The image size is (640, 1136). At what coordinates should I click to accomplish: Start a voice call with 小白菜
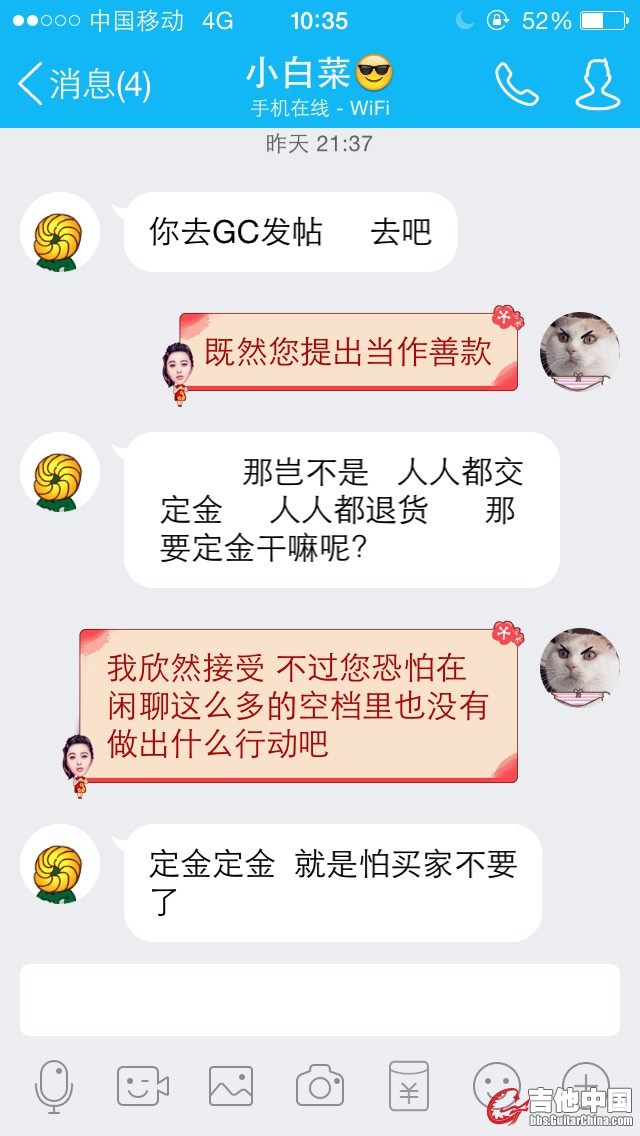(x=516, y=84)
